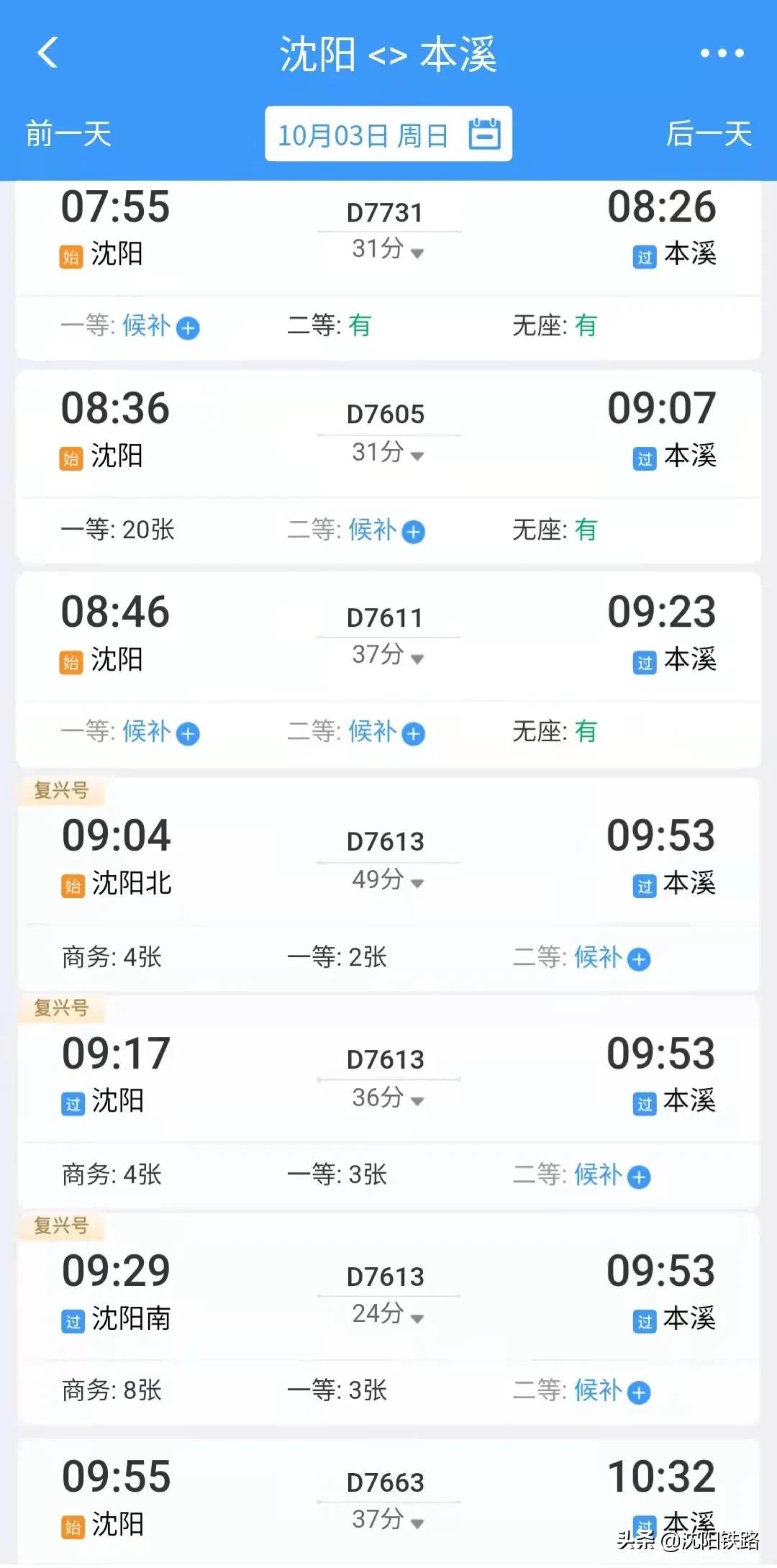Tap waitlist plus for D7605 second class
This screenshot has height=1568, width=777.
tap(412, 531)
